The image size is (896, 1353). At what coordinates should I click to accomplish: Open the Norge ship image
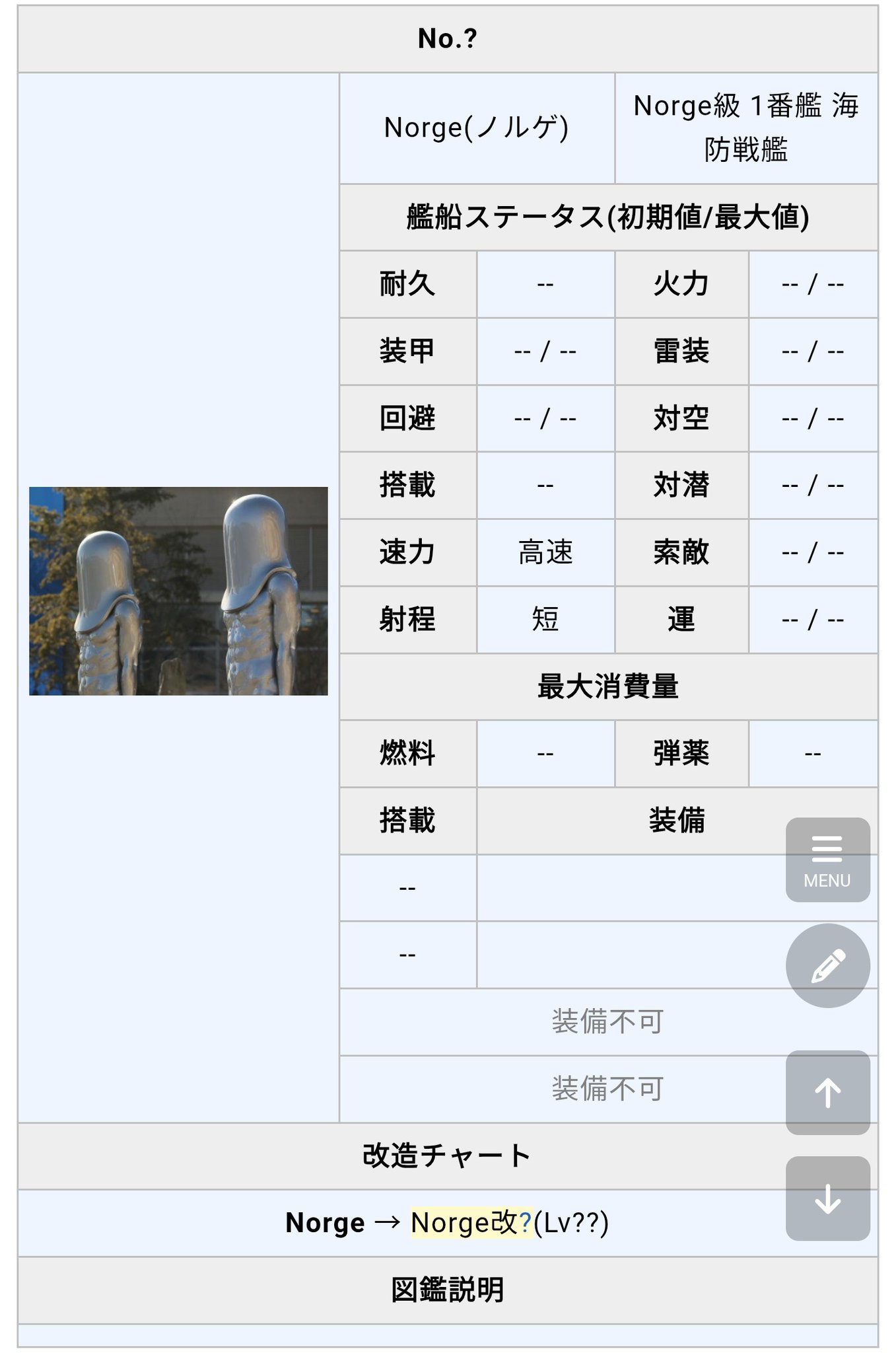click(178, 591)
